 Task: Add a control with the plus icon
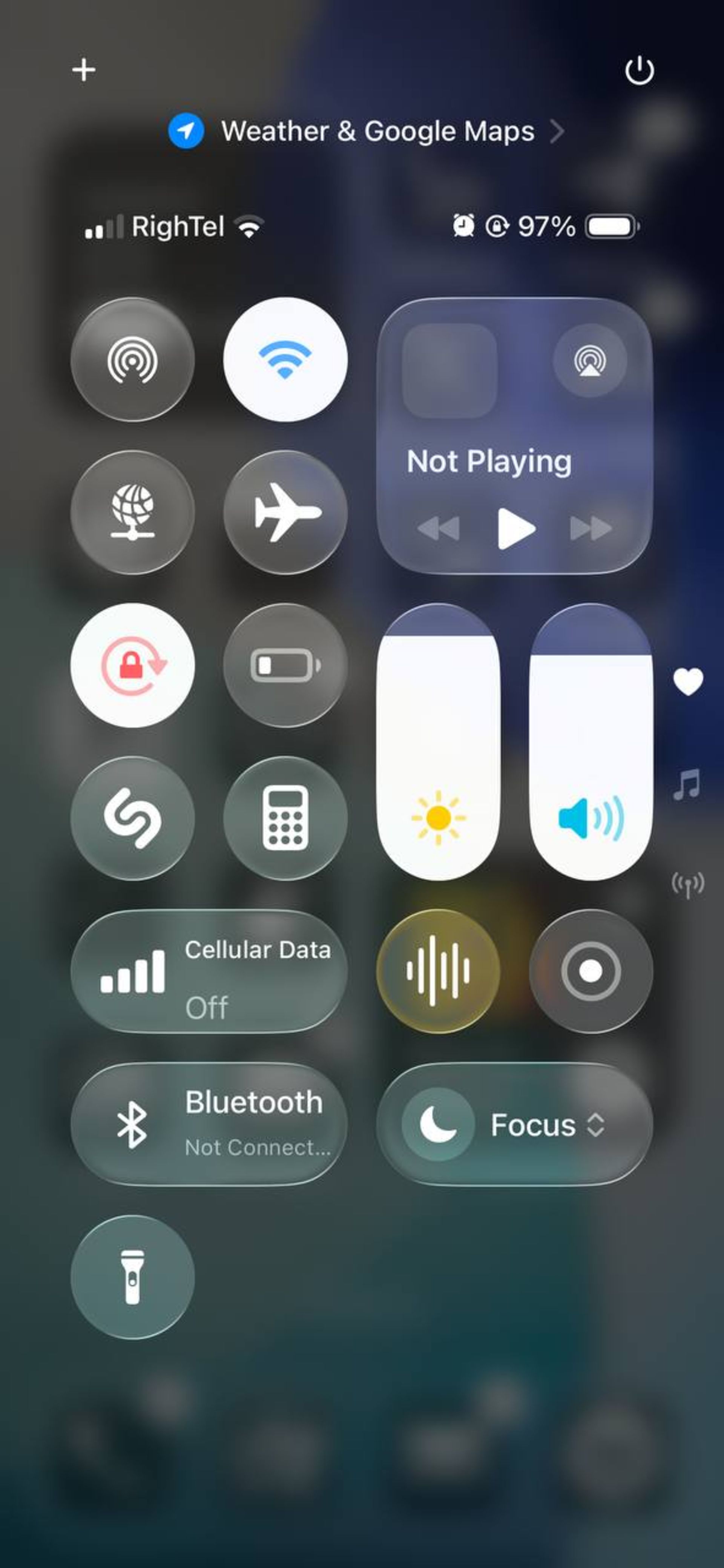coord(83,69)
